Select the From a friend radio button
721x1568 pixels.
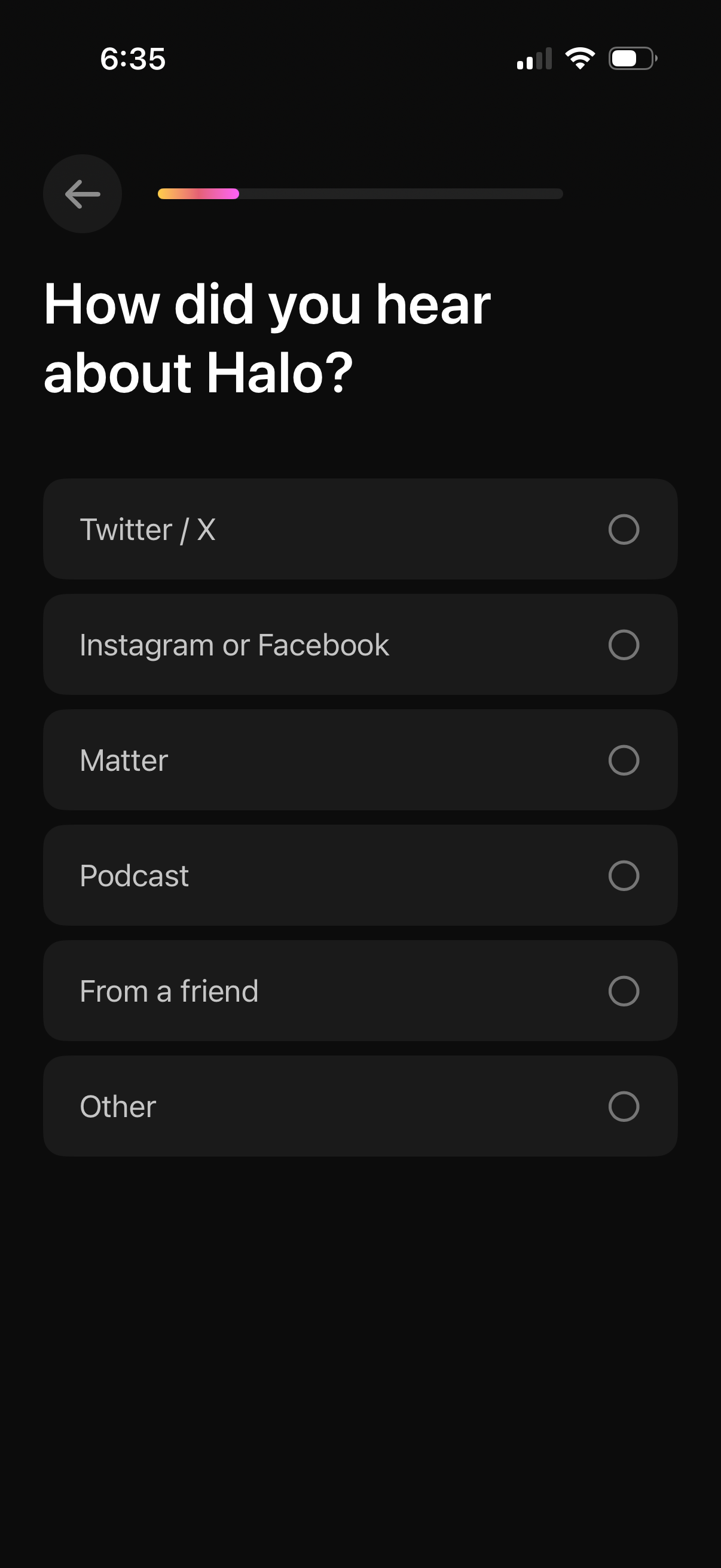click(624, 991)
